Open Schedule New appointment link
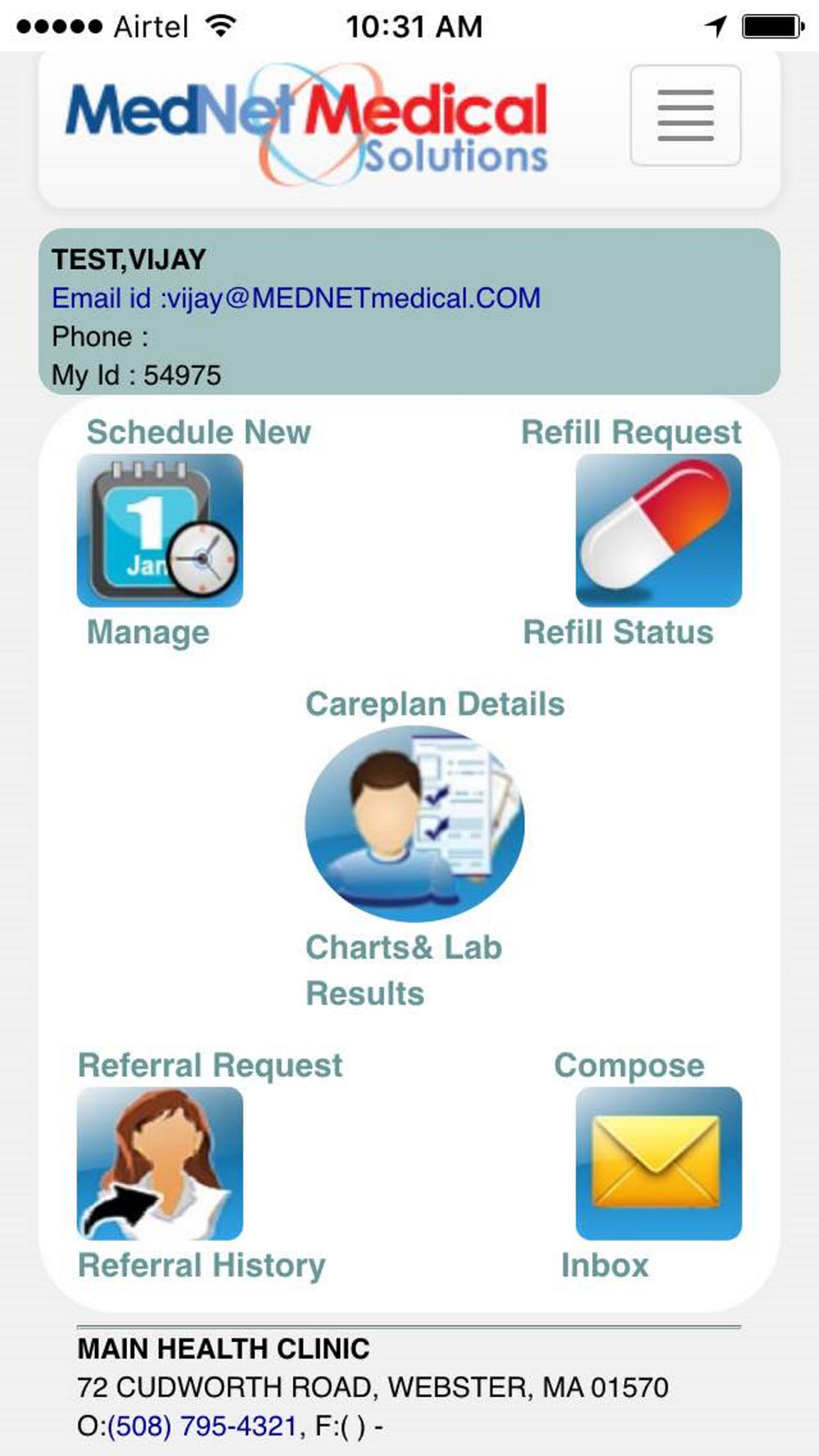This screenshot has width=819, height=1456. 198,432
